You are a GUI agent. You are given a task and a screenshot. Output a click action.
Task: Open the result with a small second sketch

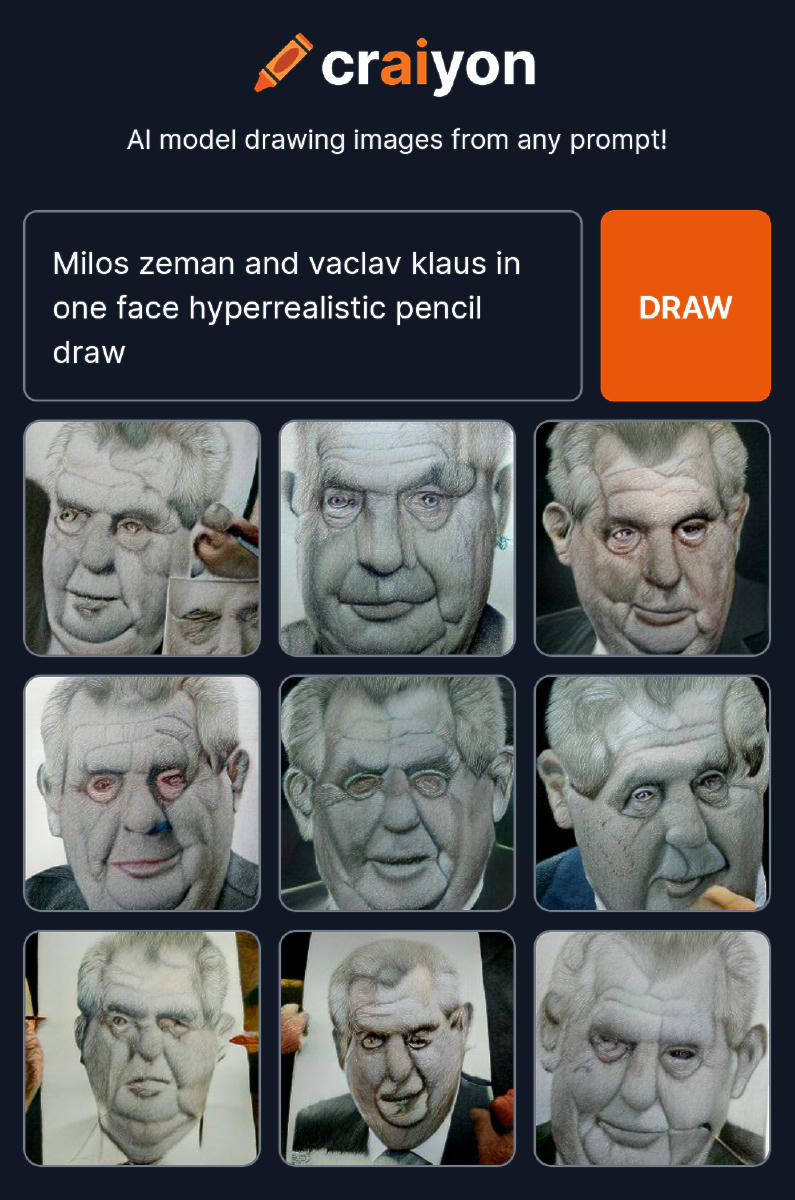(142, 538)
